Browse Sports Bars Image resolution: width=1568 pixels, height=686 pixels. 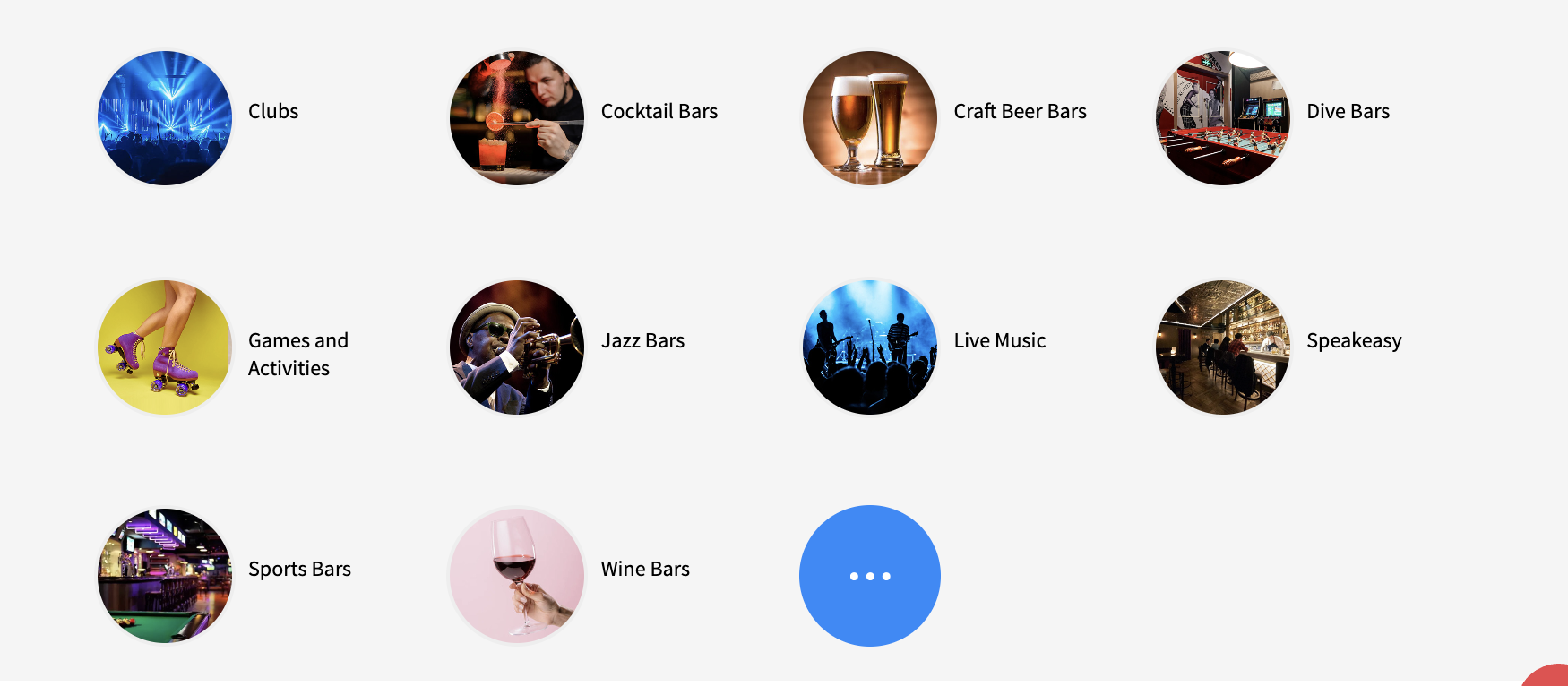point(165,576)
